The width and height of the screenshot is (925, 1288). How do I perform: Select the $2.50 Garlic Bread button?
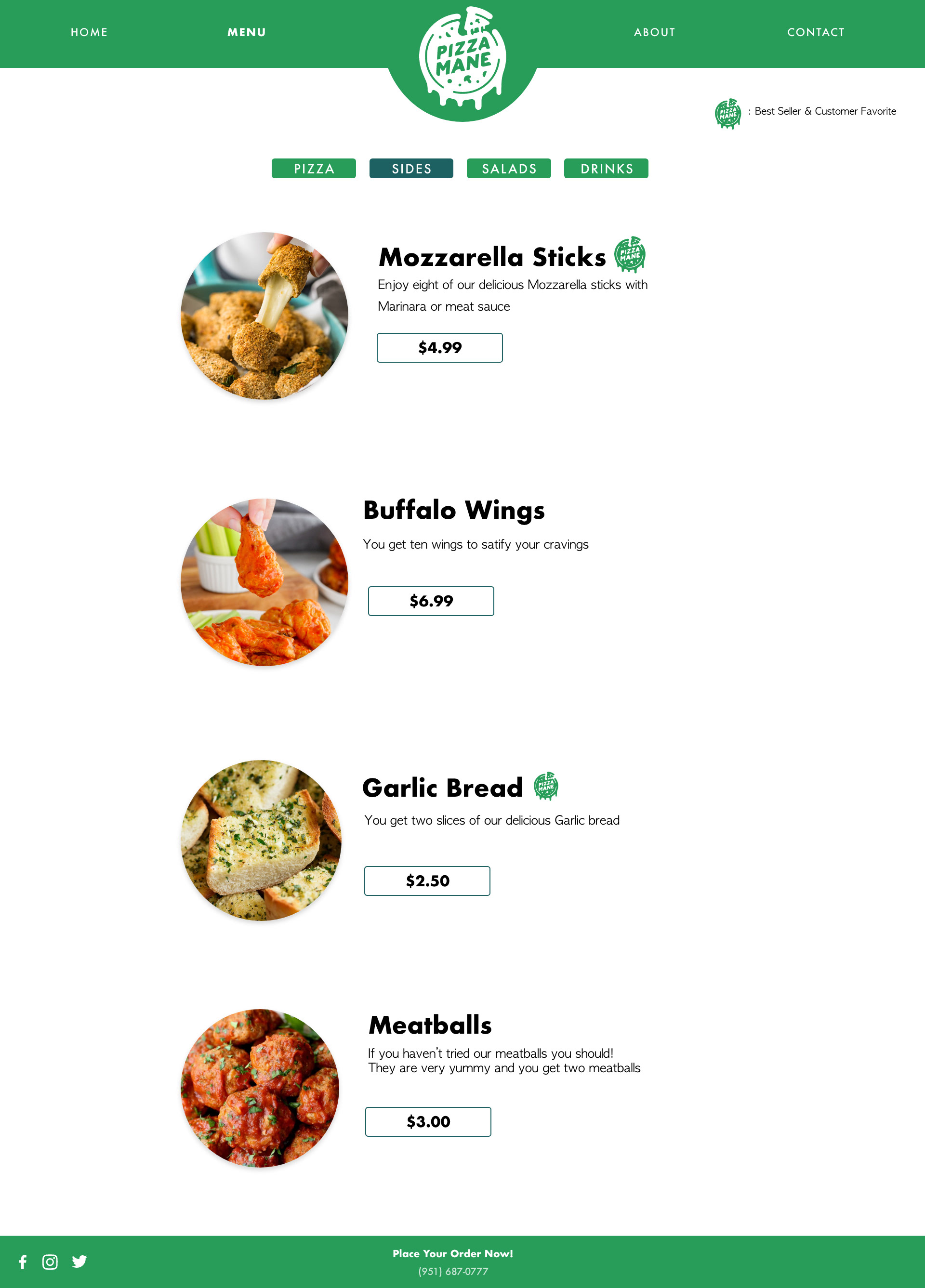coord(427,881)
